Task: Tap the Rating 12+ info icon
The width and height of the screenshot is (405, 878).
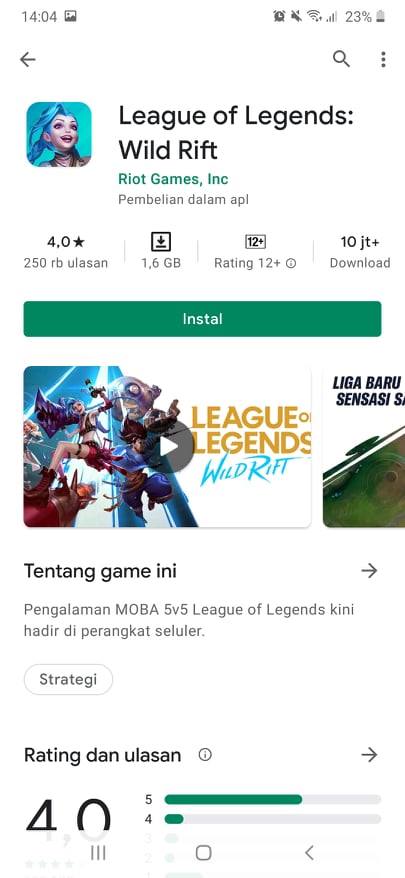Action: pyautogui.click(x=291, y=263)
